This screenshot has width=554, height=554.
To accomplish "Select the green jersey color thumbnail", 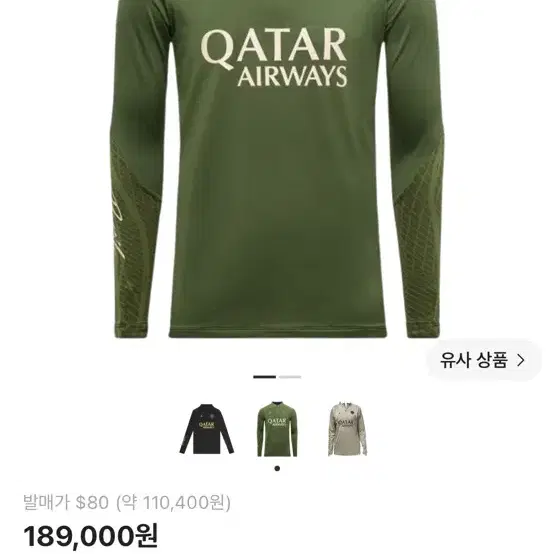I will (277, 429).
